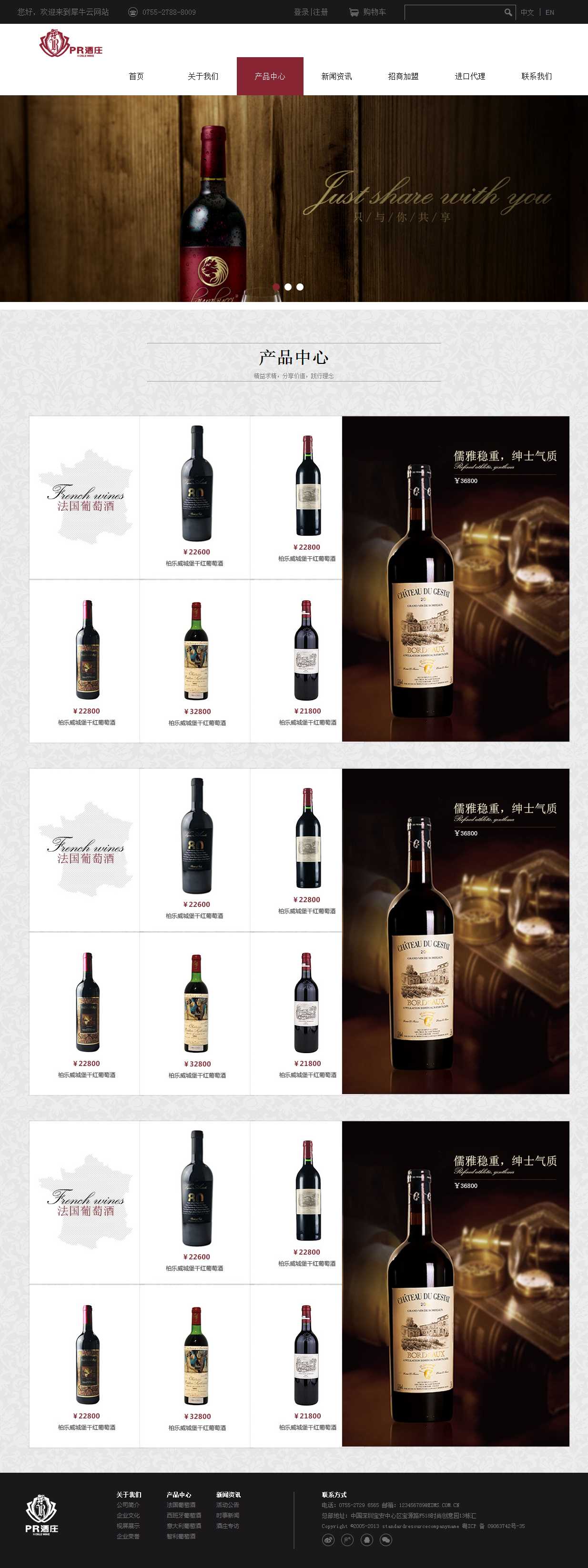Tap the WeChat icon in the footer

(386, 1540)
